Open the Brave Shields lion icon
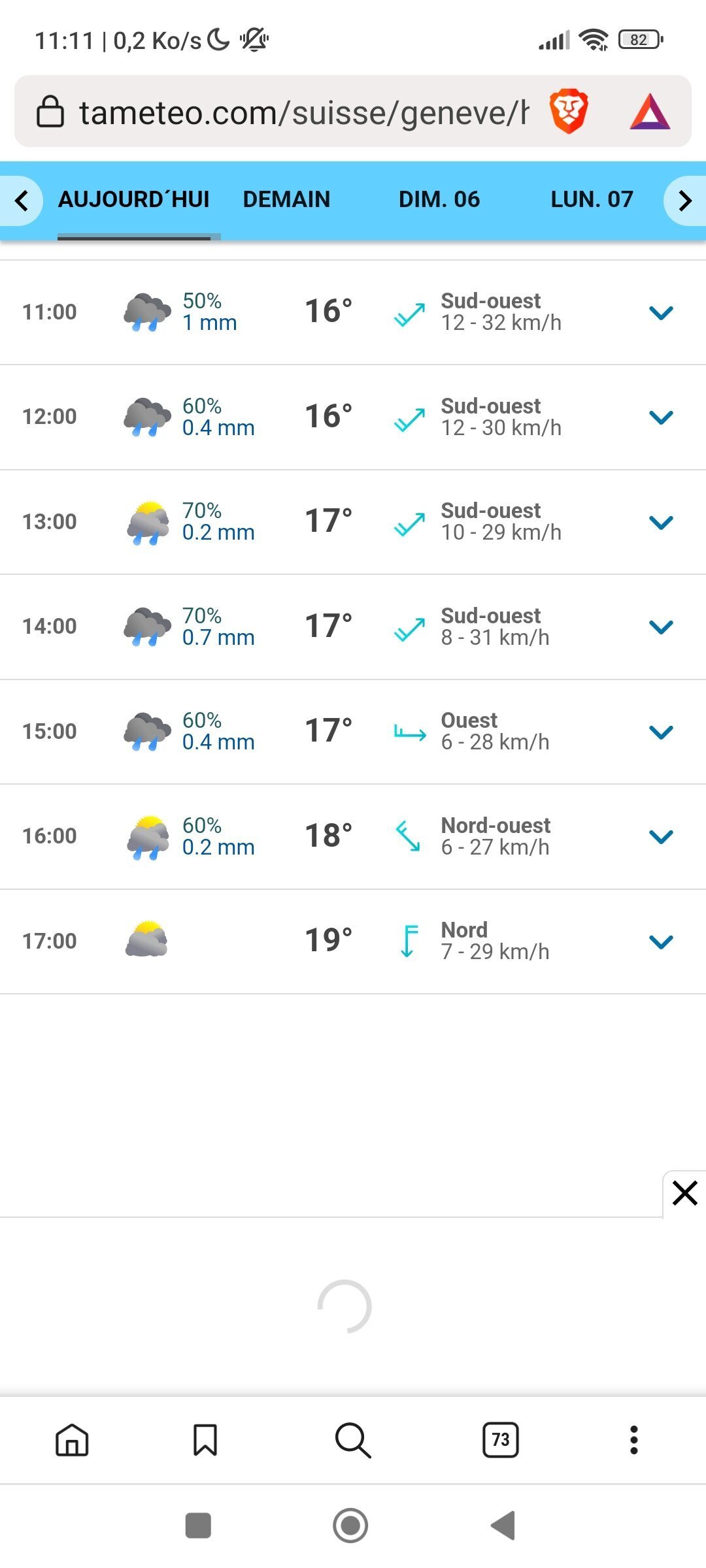Viewport: 706px width, 1568px height. 569,112
